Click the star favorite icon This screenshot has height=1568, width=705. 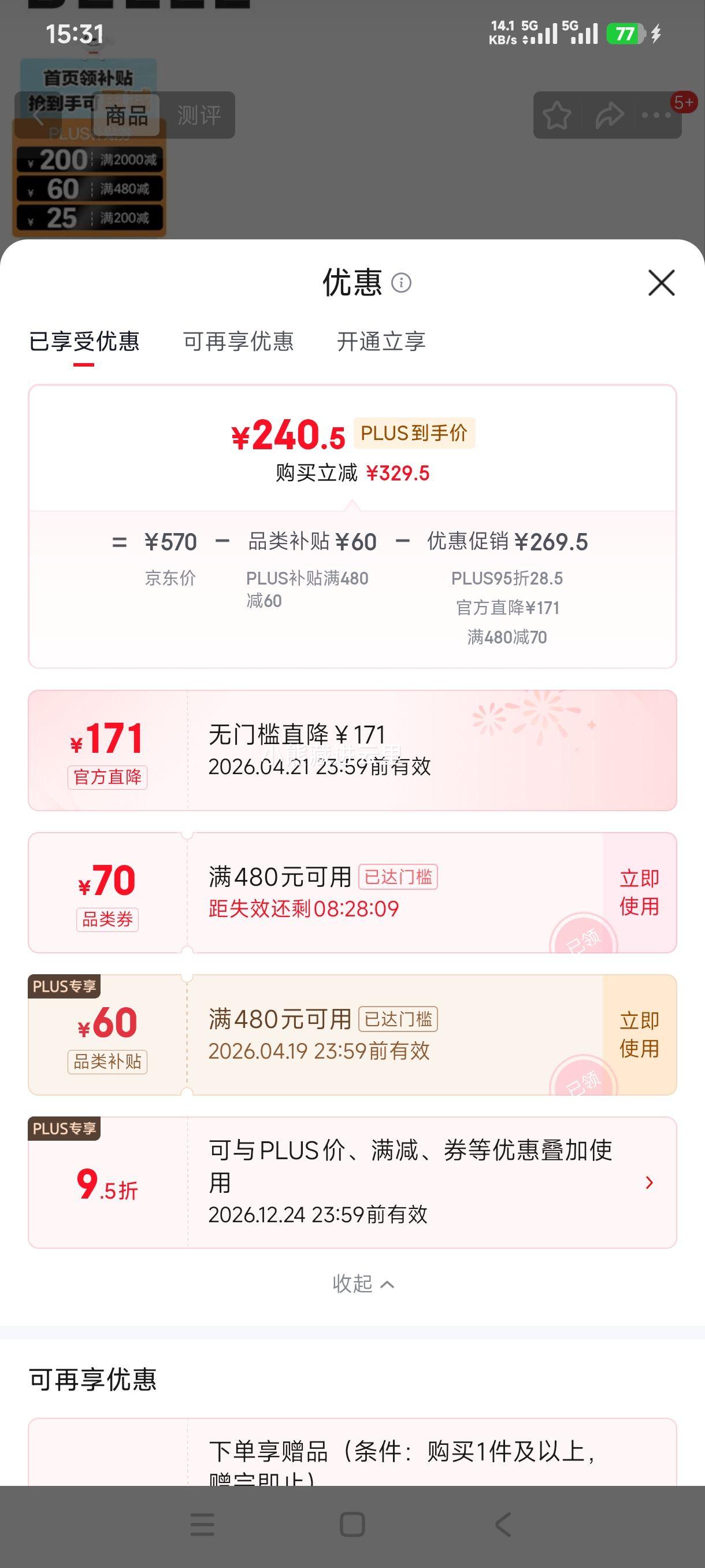[556, 114]
